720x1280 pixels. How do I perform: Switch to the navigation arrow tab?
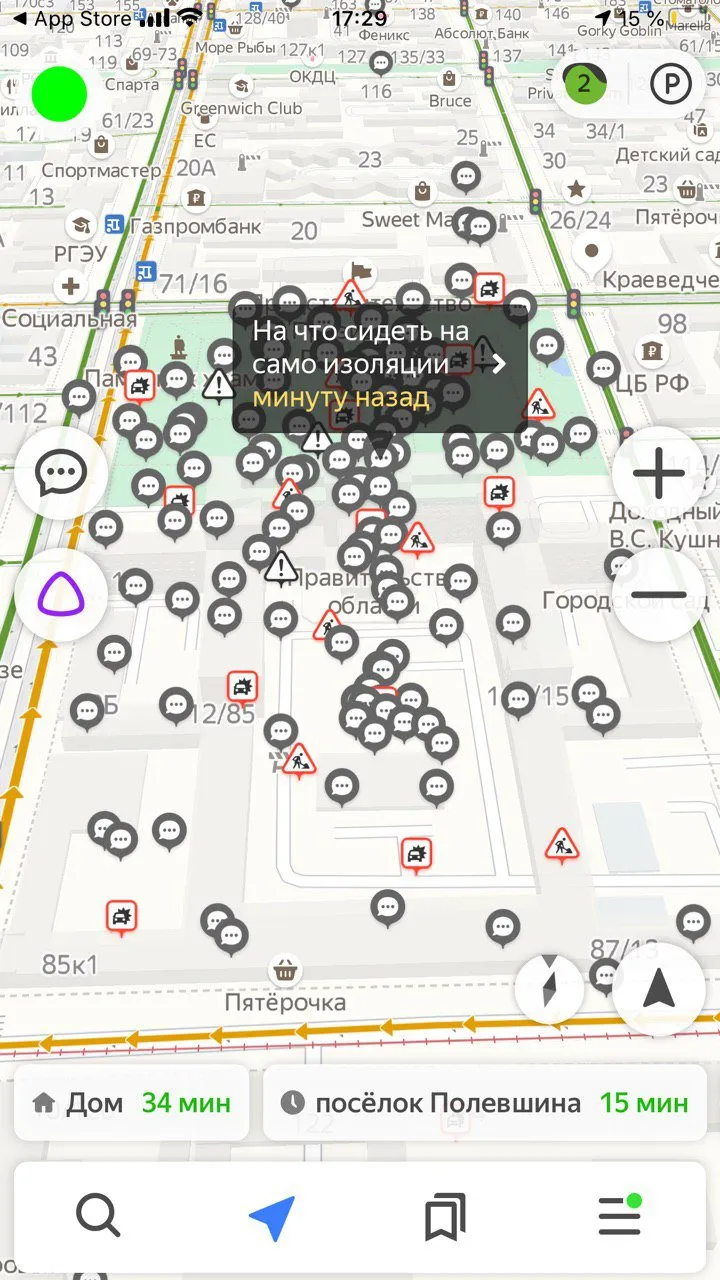pos(272,1217)
